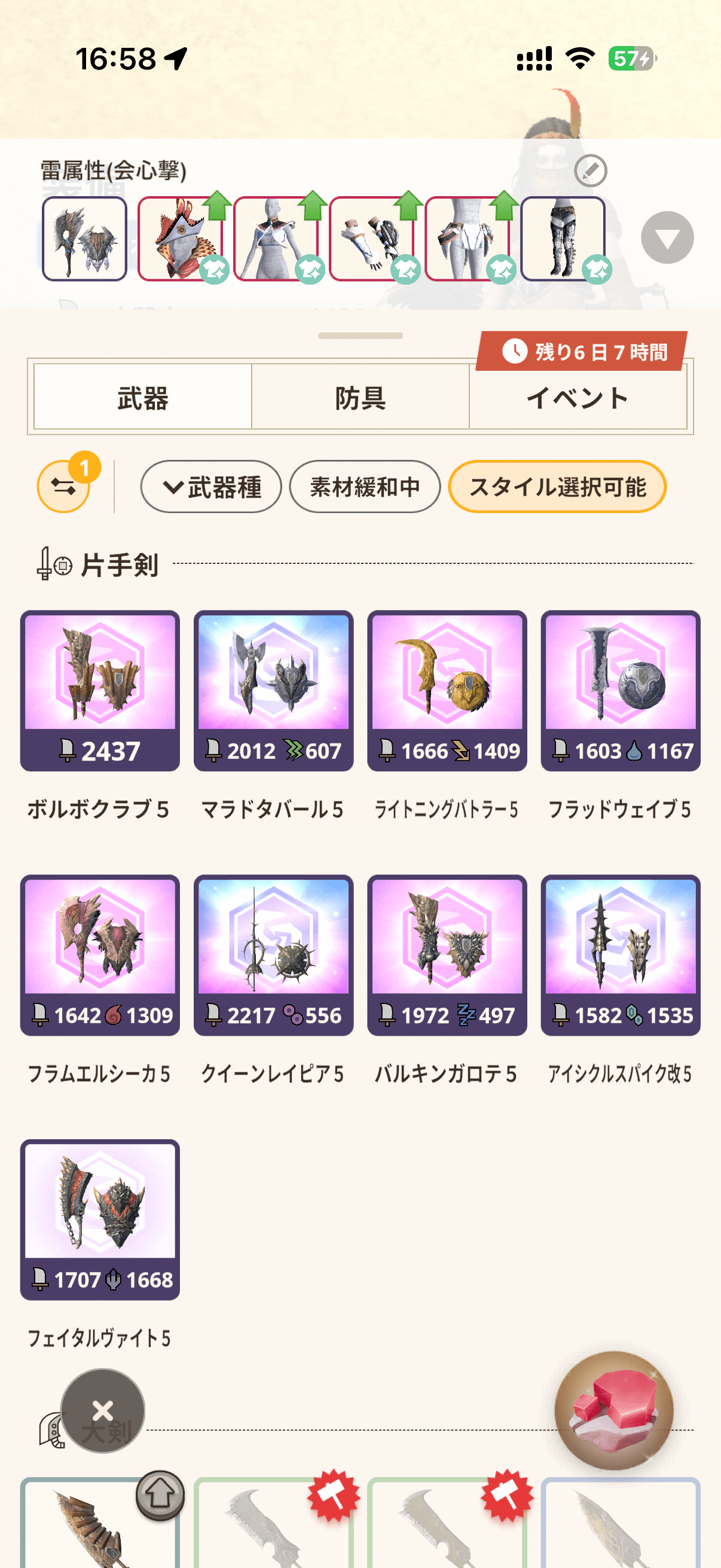This screenshot has height=1568, width=721.
Task: Switch to the 武器 tab
Action: [x=143, y=398]
